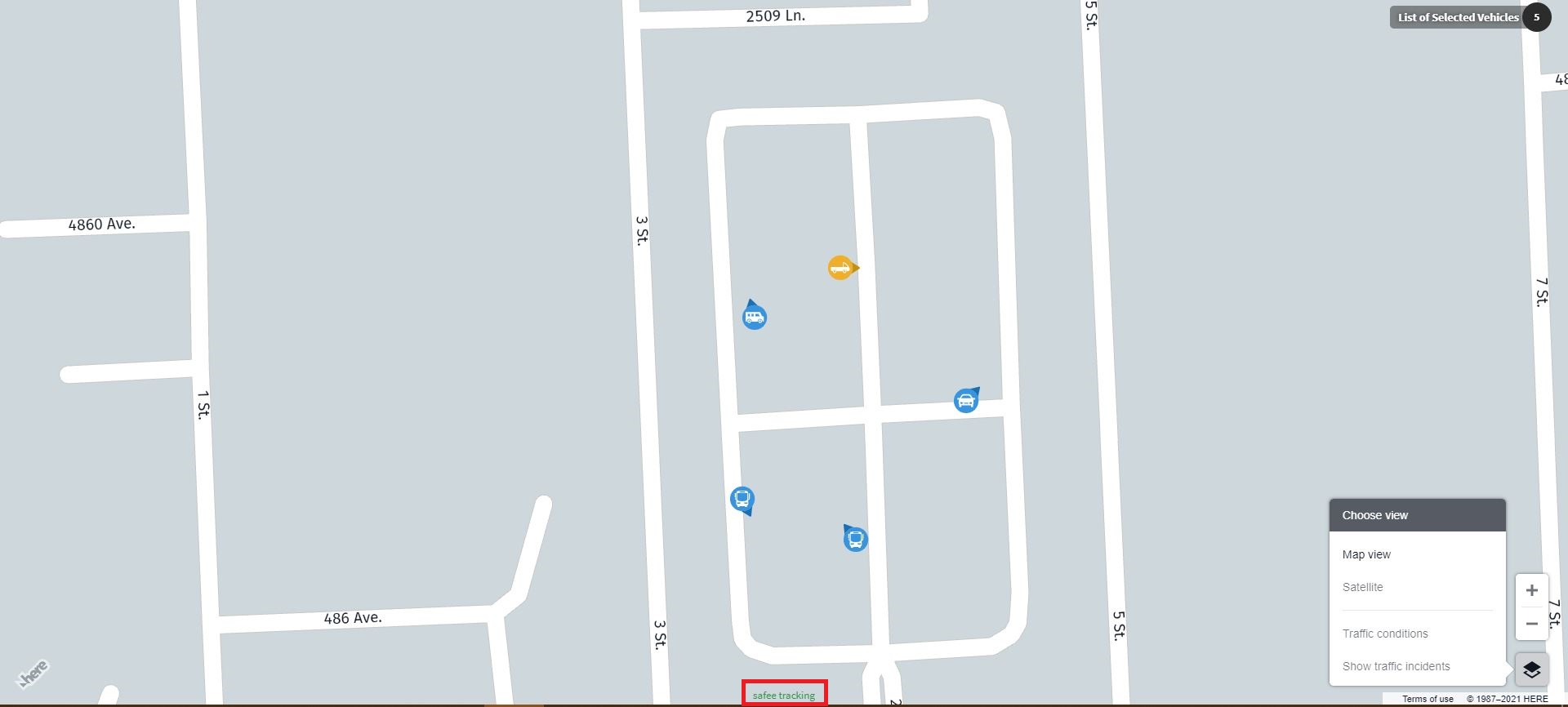This screenshot has height=707, width=1568.
Task: Enable Traffic conditions layer
Action: tap(1385, 634)
